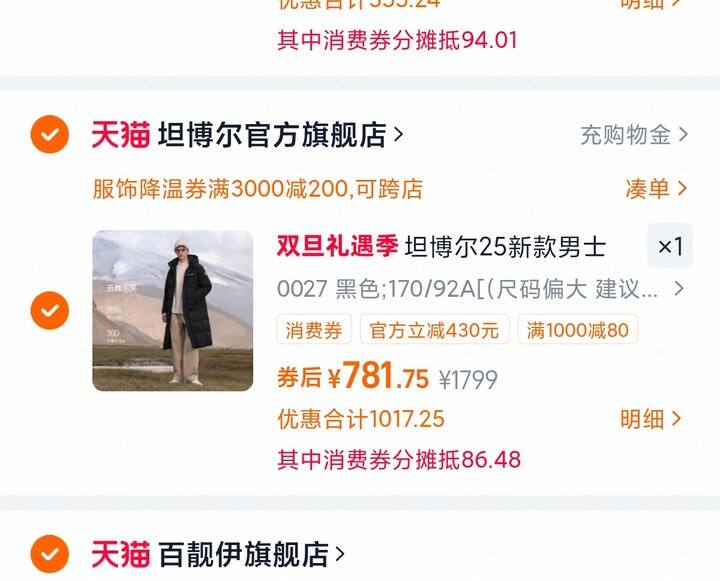Uncheck the 坦博尔 down jacket item
This screenshot has height=581, width=720.
click(49, 310)
